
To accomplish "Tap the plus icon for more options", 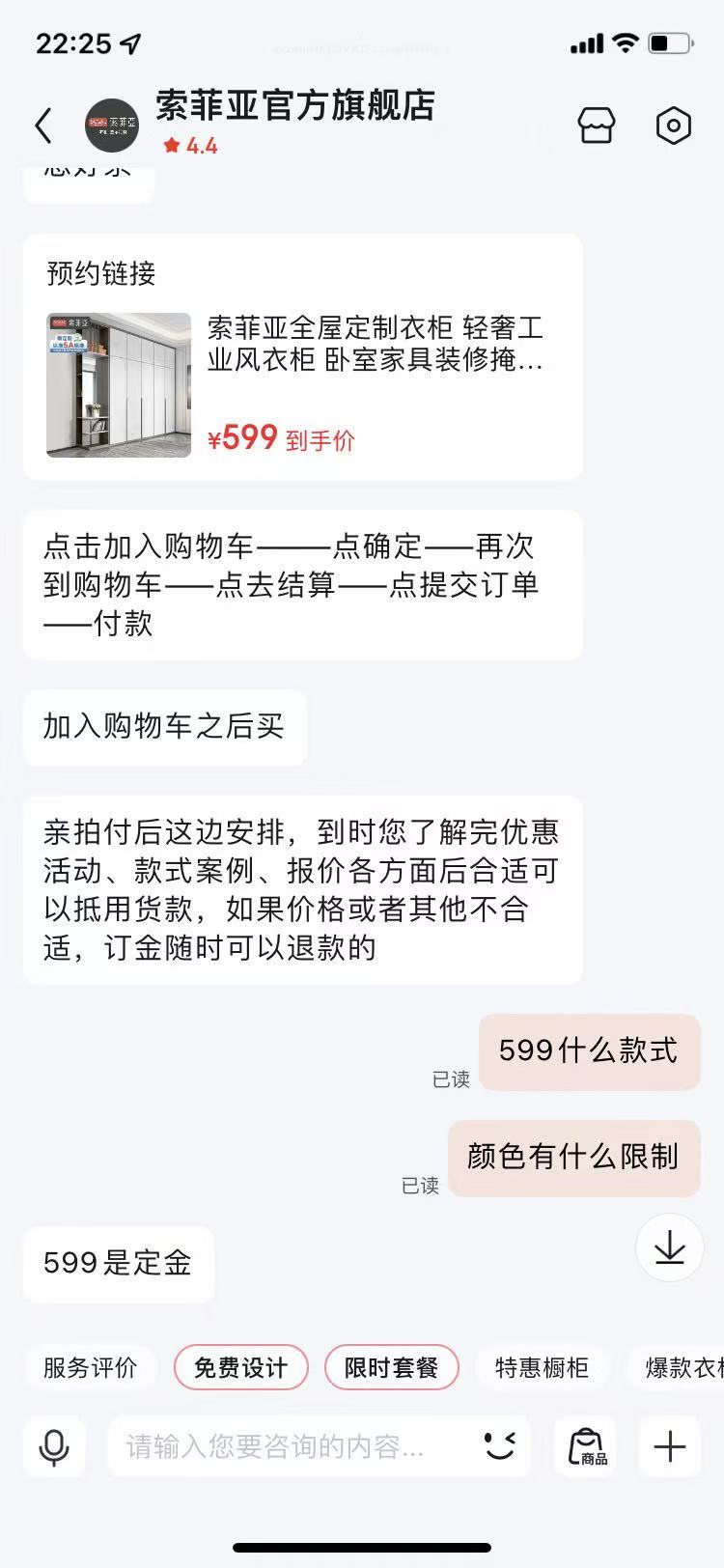I will 668,1445.
